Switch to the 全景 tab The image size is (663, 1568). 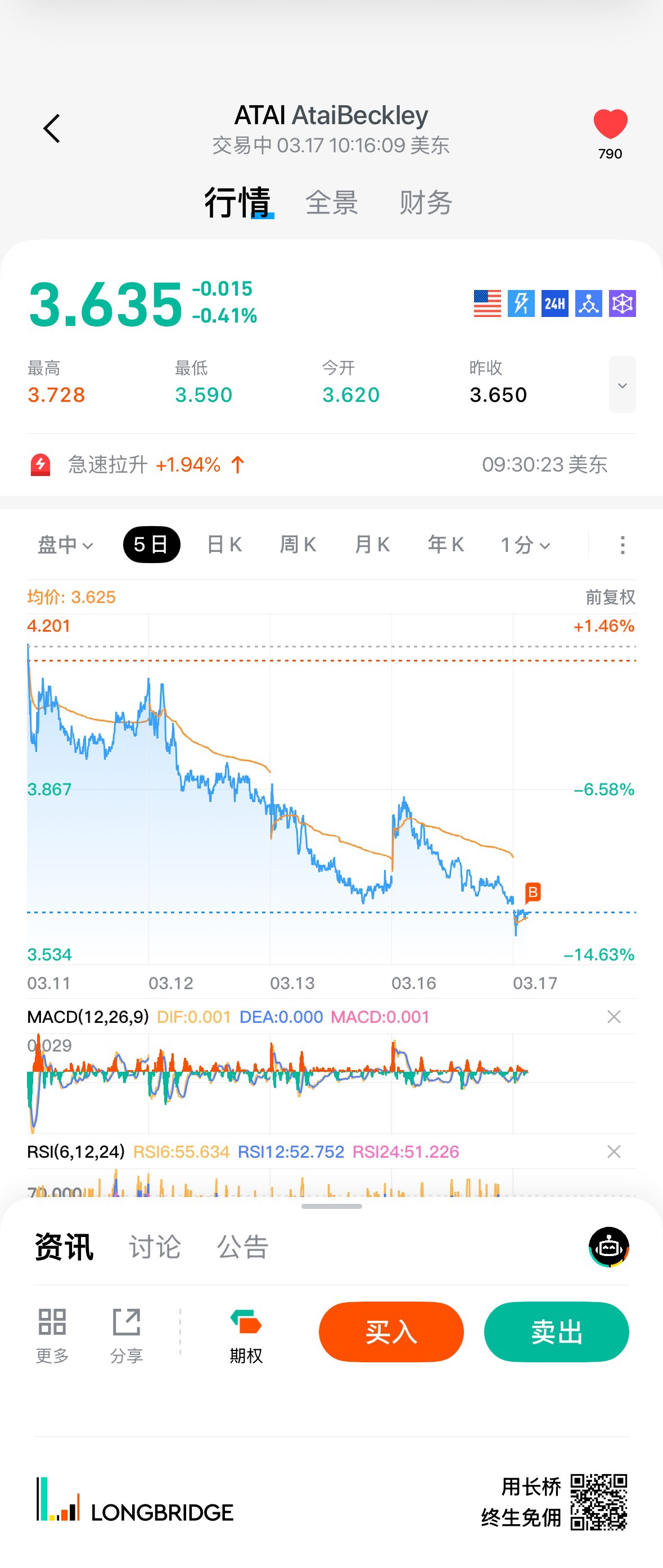[x=331, y=203]
